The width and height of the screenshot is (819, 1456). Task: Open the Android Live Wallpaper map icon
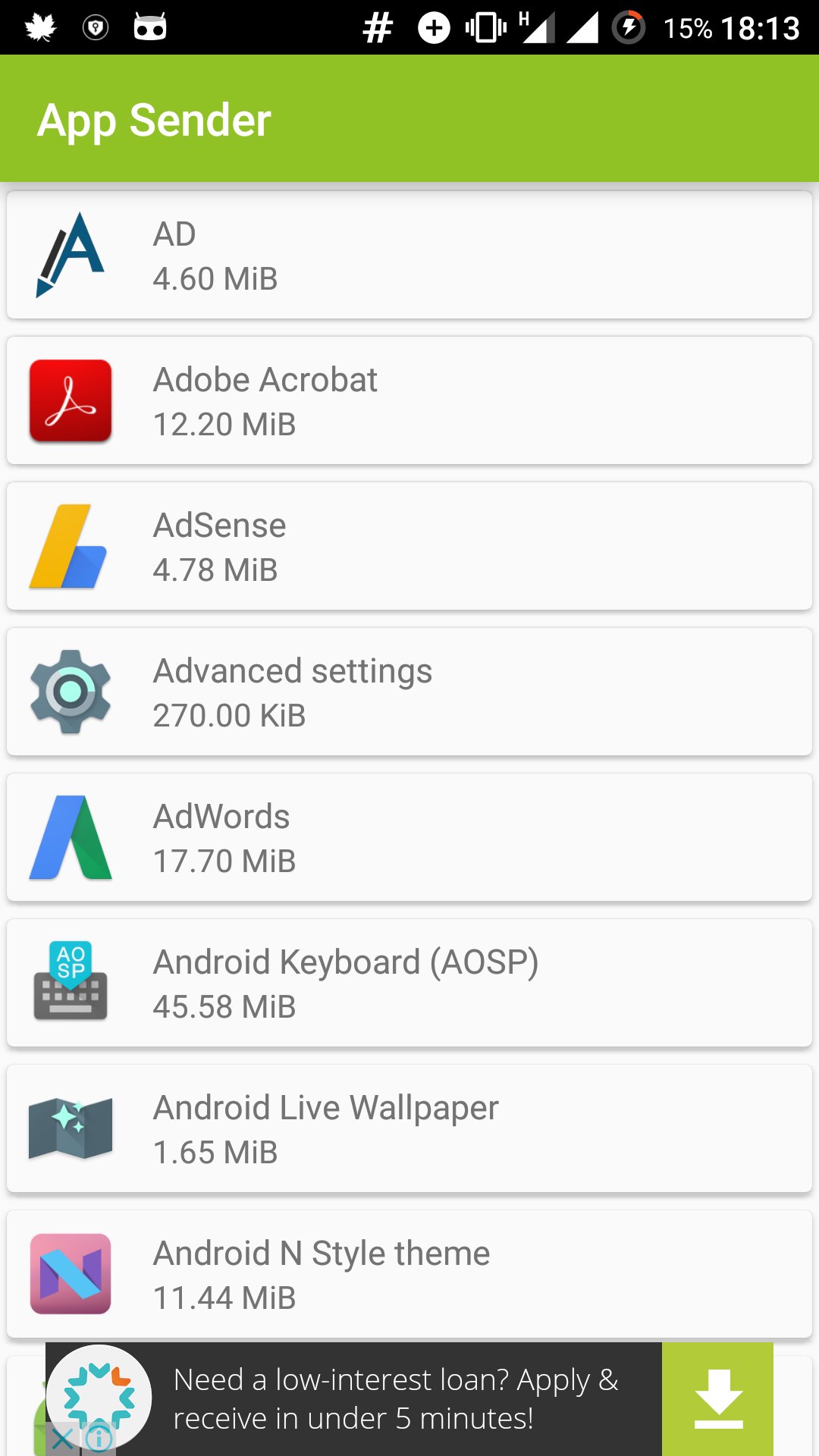(70, 1128)
